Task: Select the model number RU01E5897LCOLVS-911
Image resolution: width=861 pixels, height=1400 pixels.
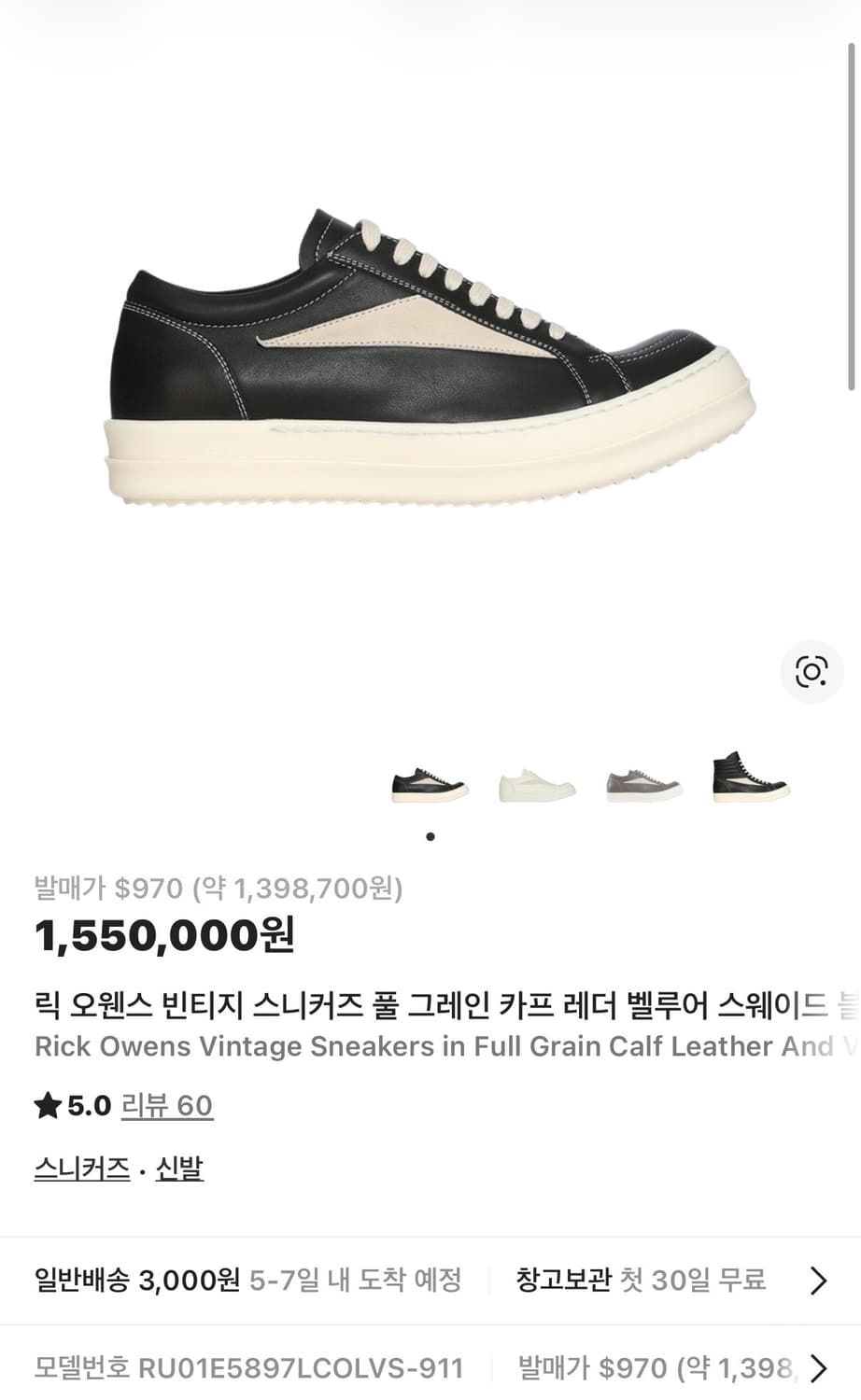Action: (x=252, y=1367)
